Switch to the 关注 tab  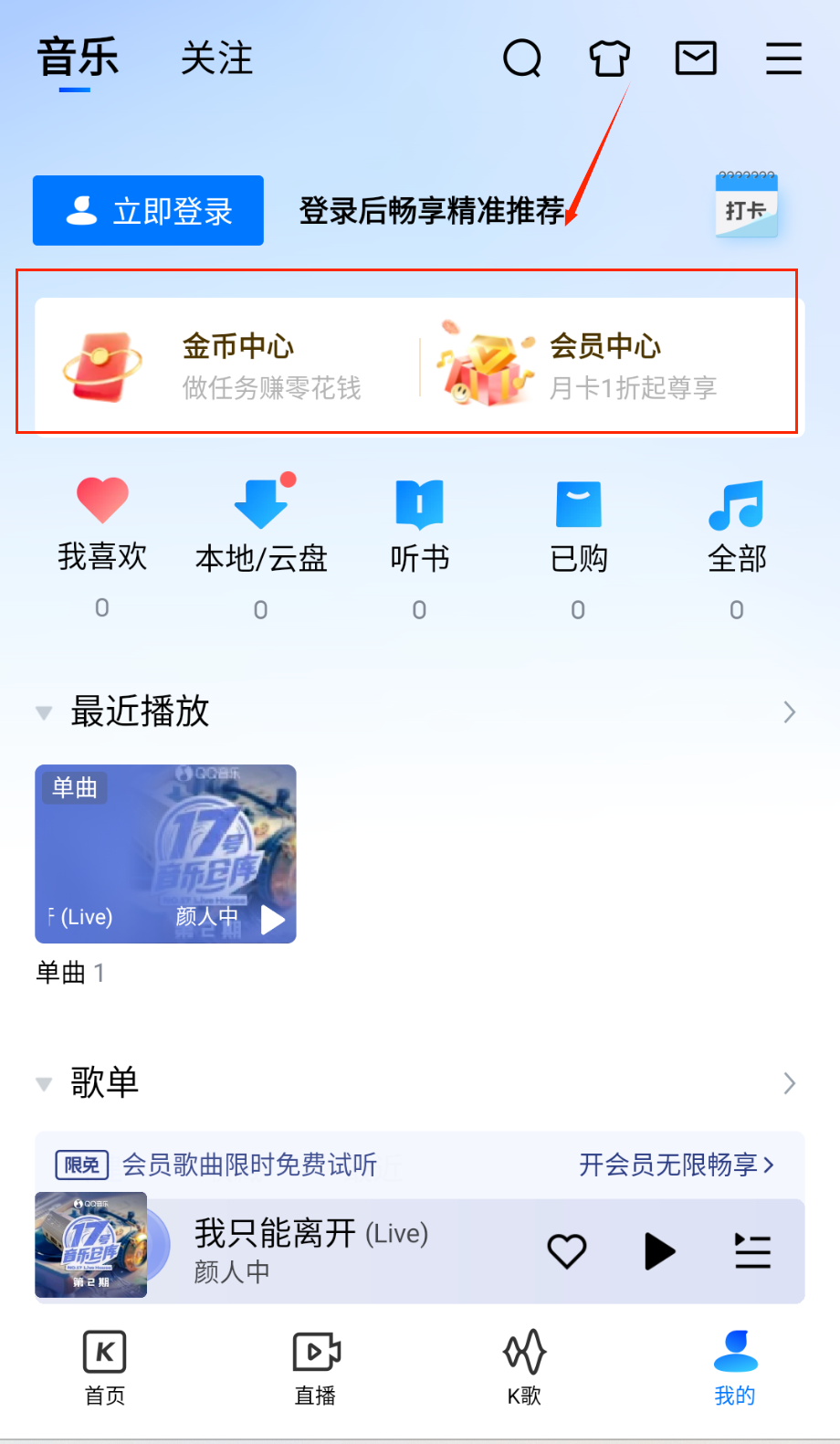click(x=216, y=59)
